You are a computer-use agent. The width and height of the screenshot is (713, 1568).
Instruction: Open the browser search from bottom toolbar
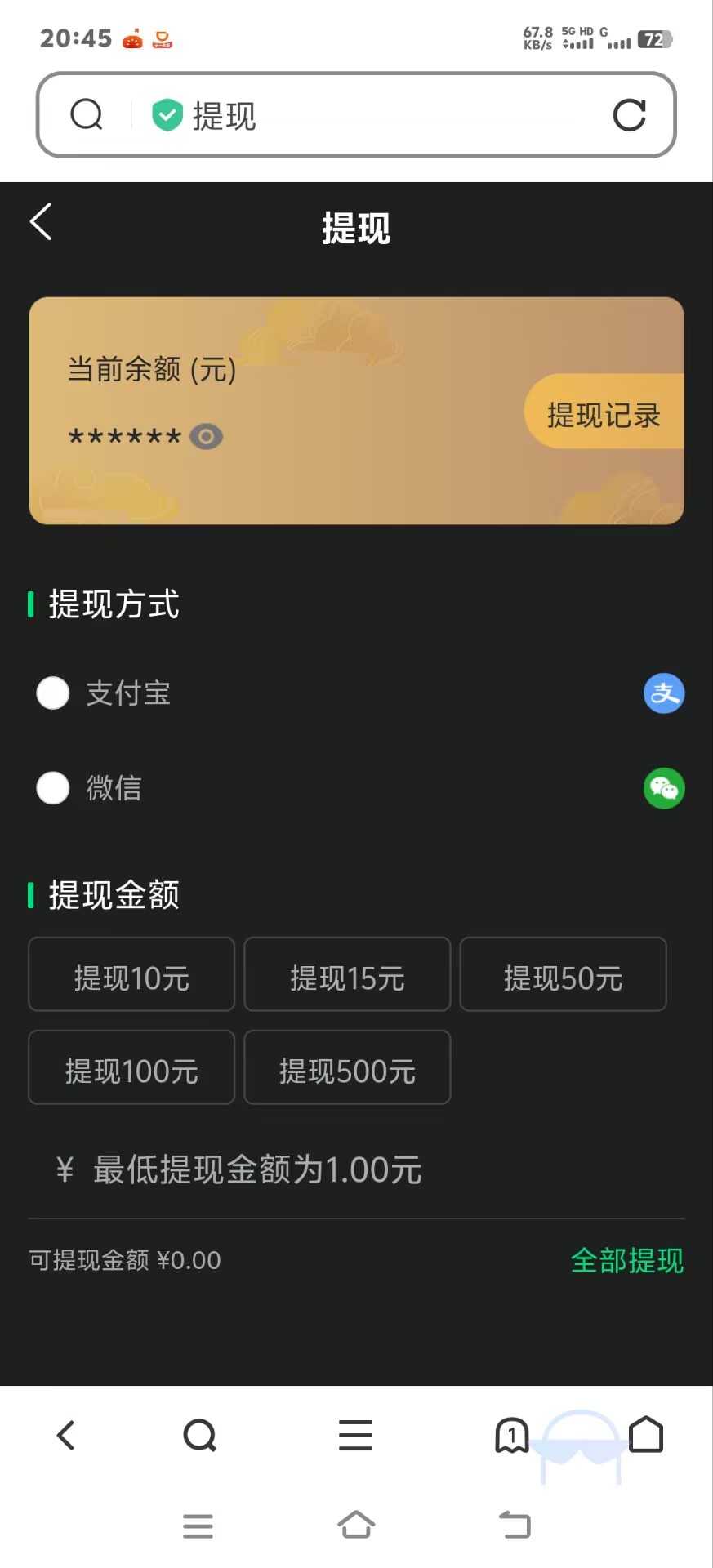(200, 1435)
